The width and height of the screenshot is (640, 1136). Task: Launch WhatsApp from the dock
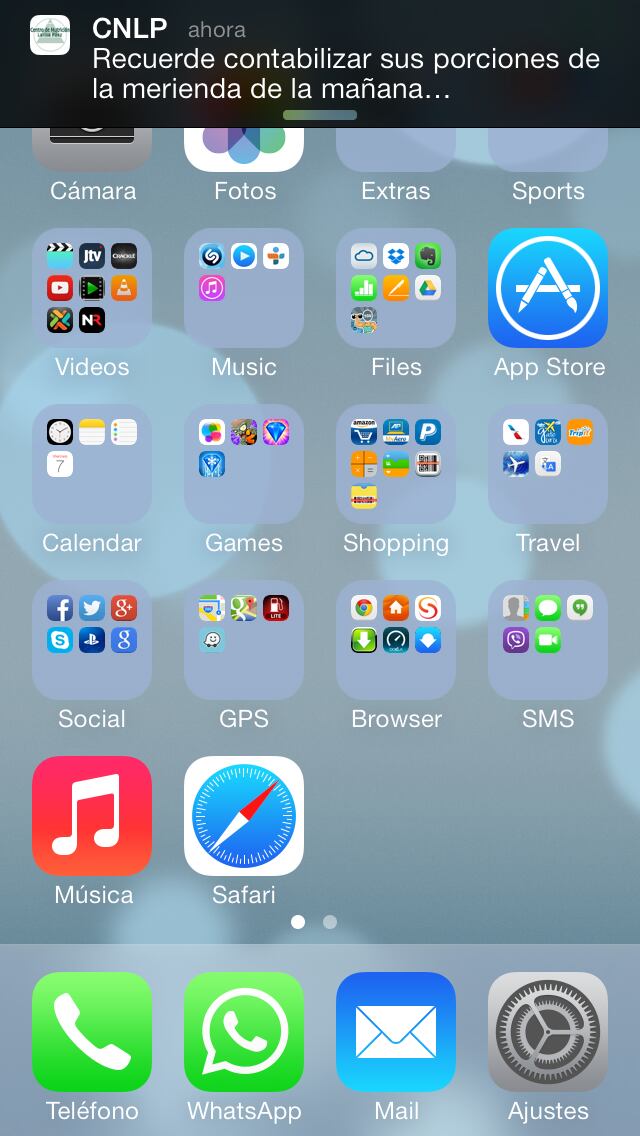(x=244, y=1032)
